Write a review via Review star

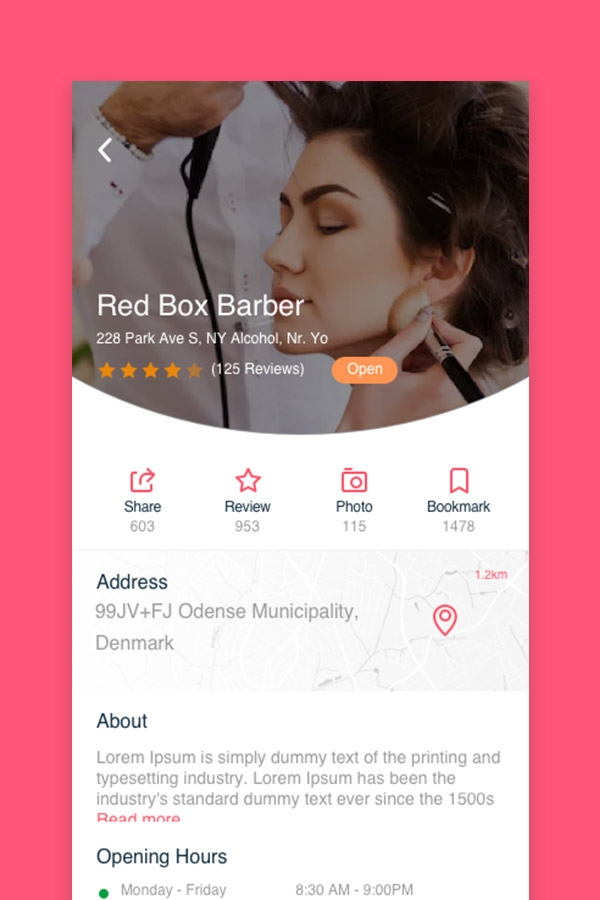tap(248, 481)
